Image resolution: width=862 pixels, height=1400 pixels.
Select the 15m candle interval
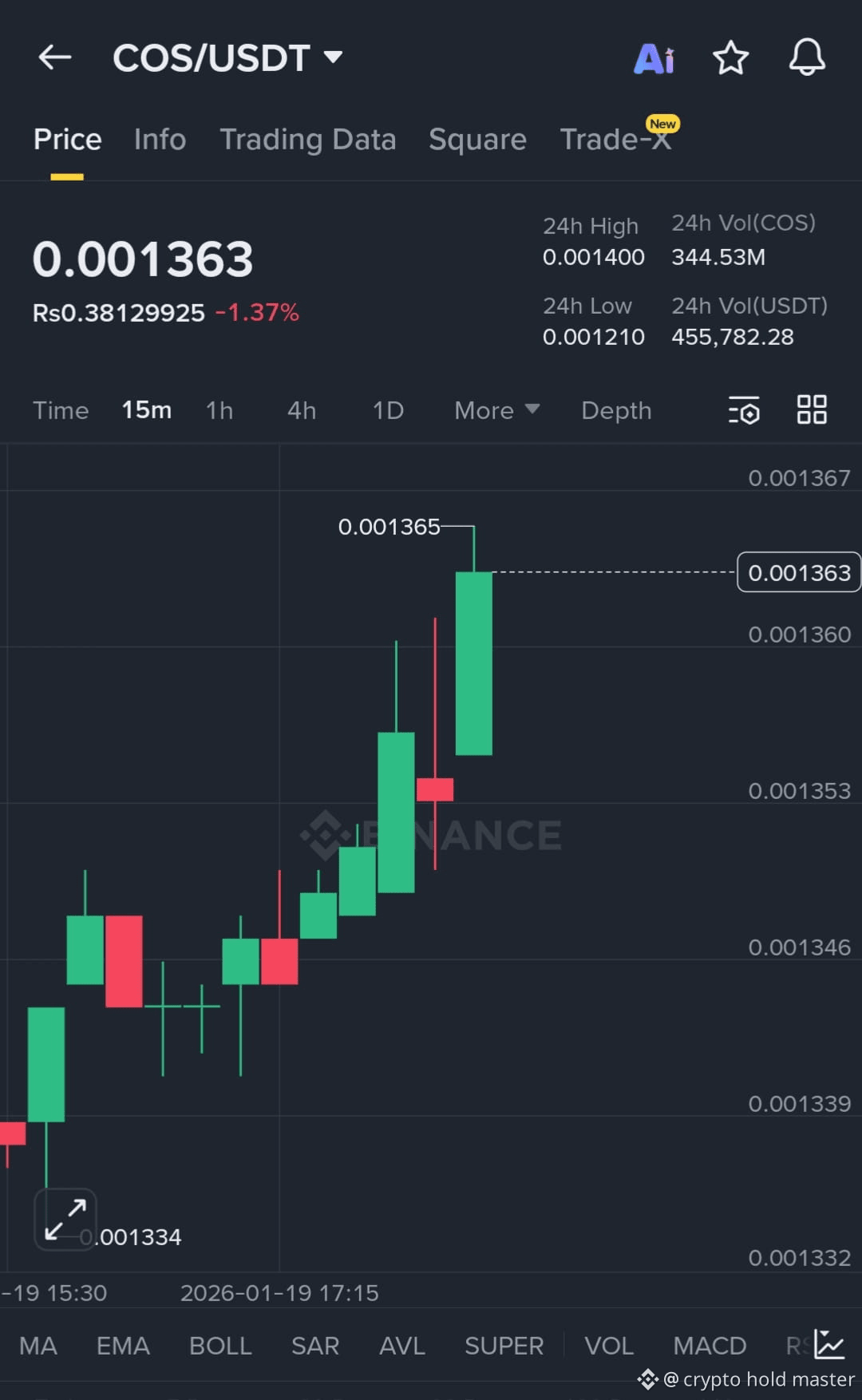click(x=146, y=410)
